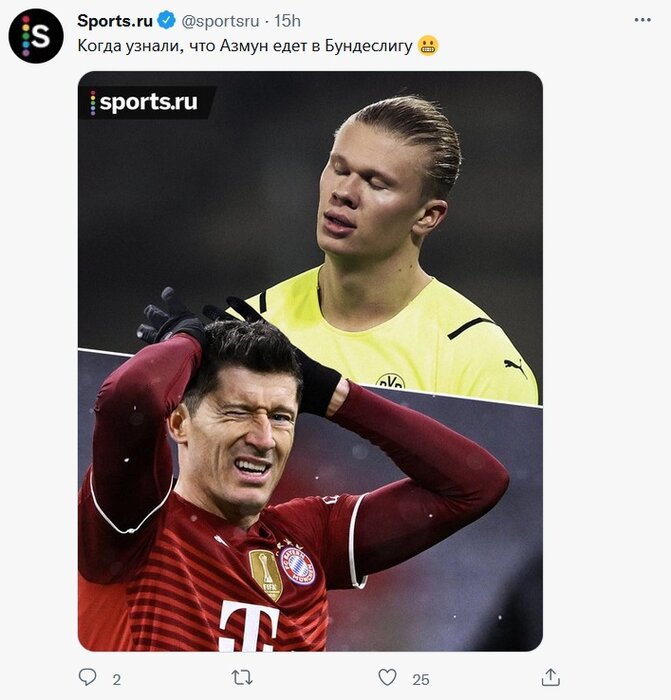Like the Sports.ru tweet
Viewport: 671px width, 700px height.
pos(387,678)
